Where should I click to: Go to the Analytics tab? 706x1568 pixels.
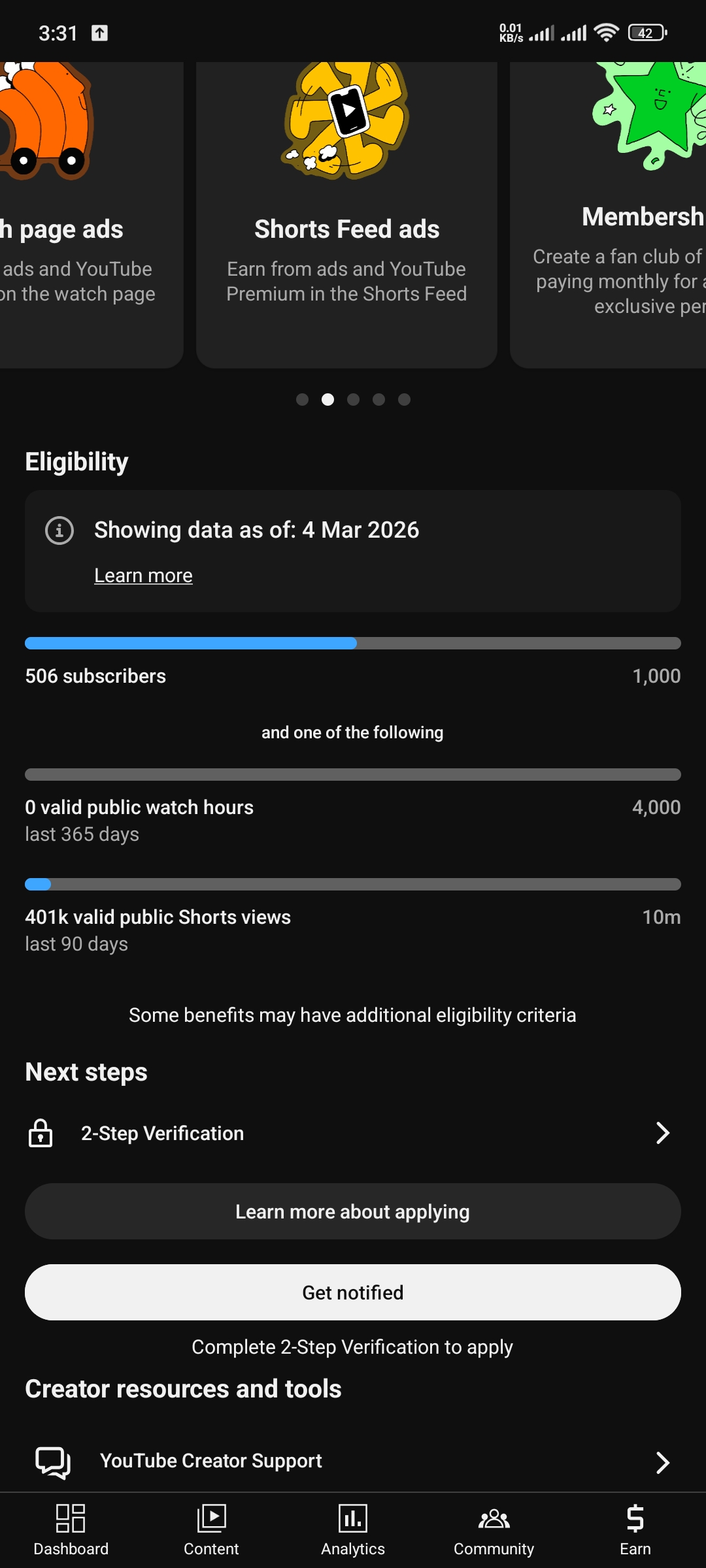click(x=353, y=1530)
